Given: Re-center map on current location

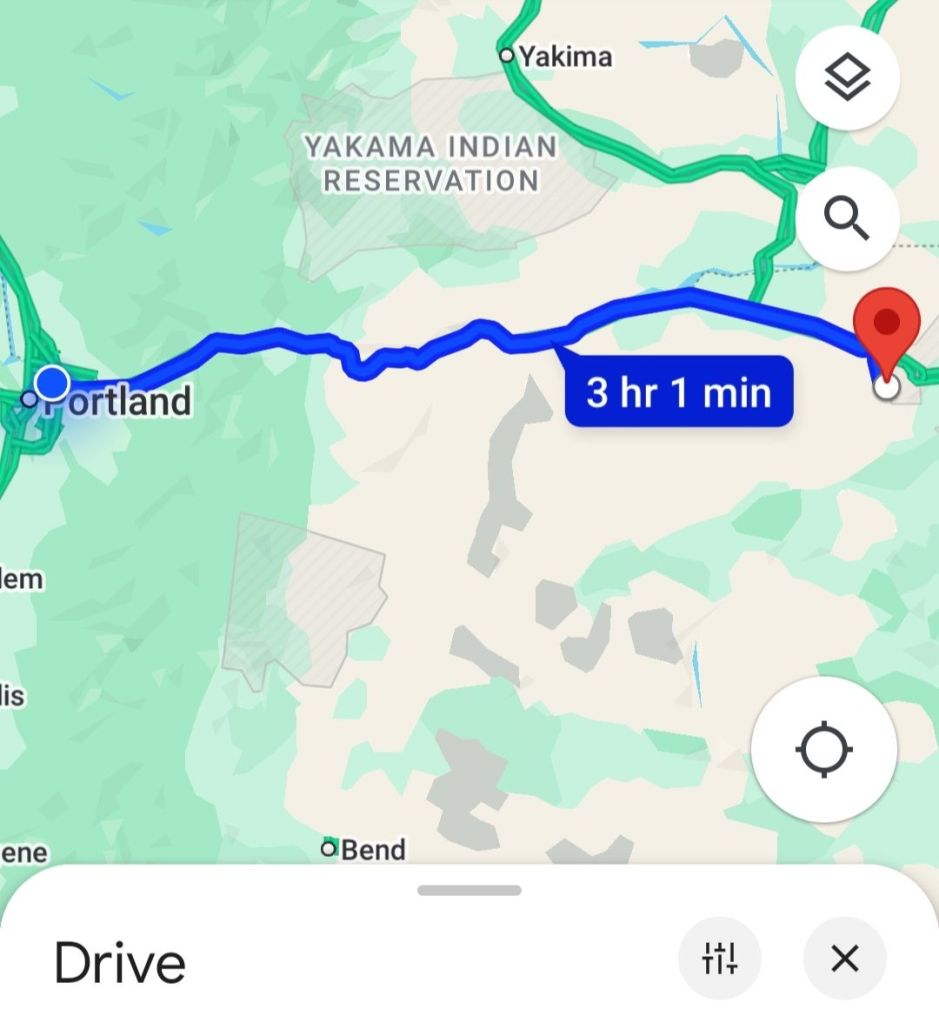Looking at the screenshot, I should [x=823, y=749].
